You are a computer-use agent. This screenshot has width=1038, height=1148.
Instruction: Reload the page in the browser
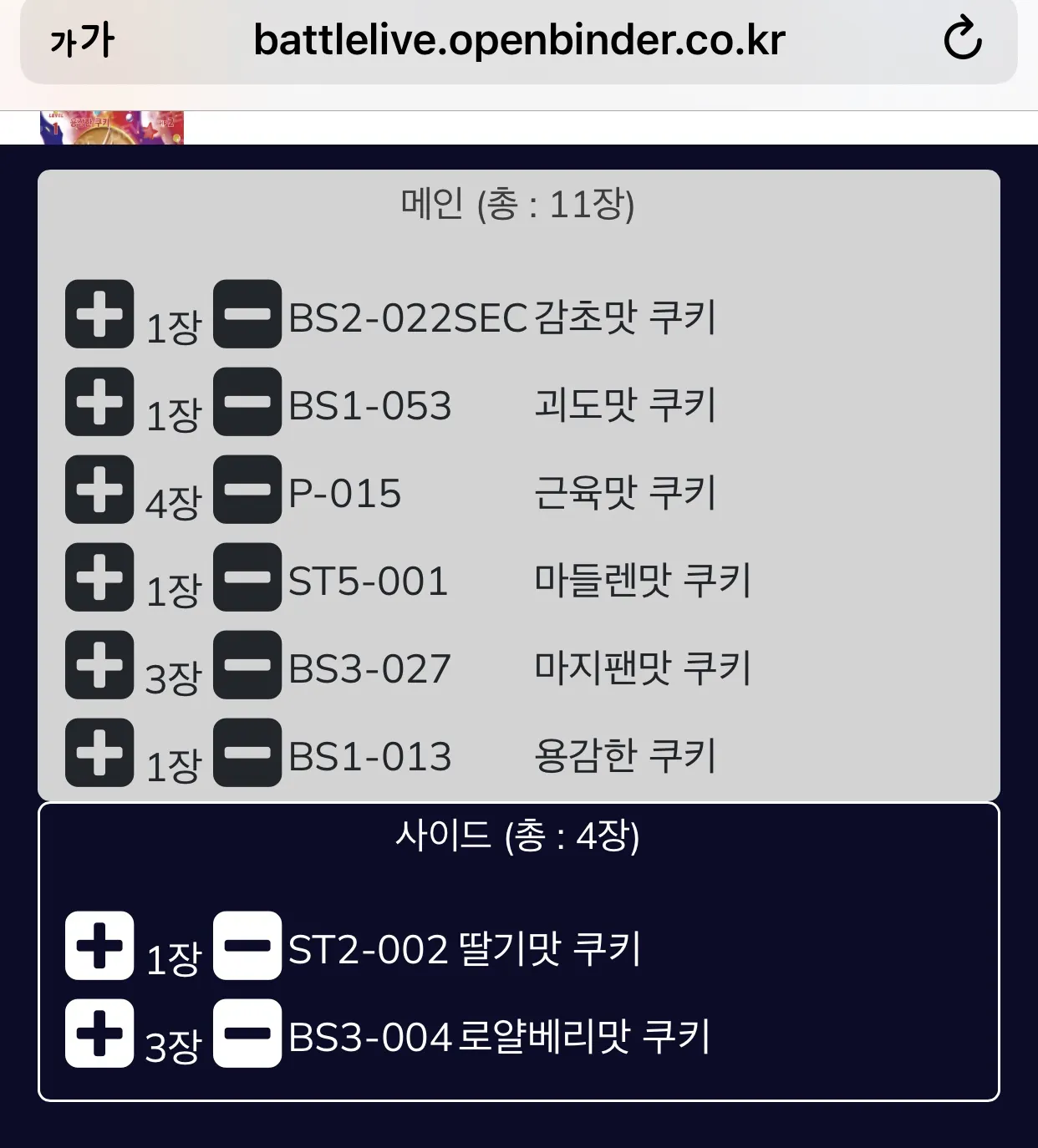tap(962, 38)
